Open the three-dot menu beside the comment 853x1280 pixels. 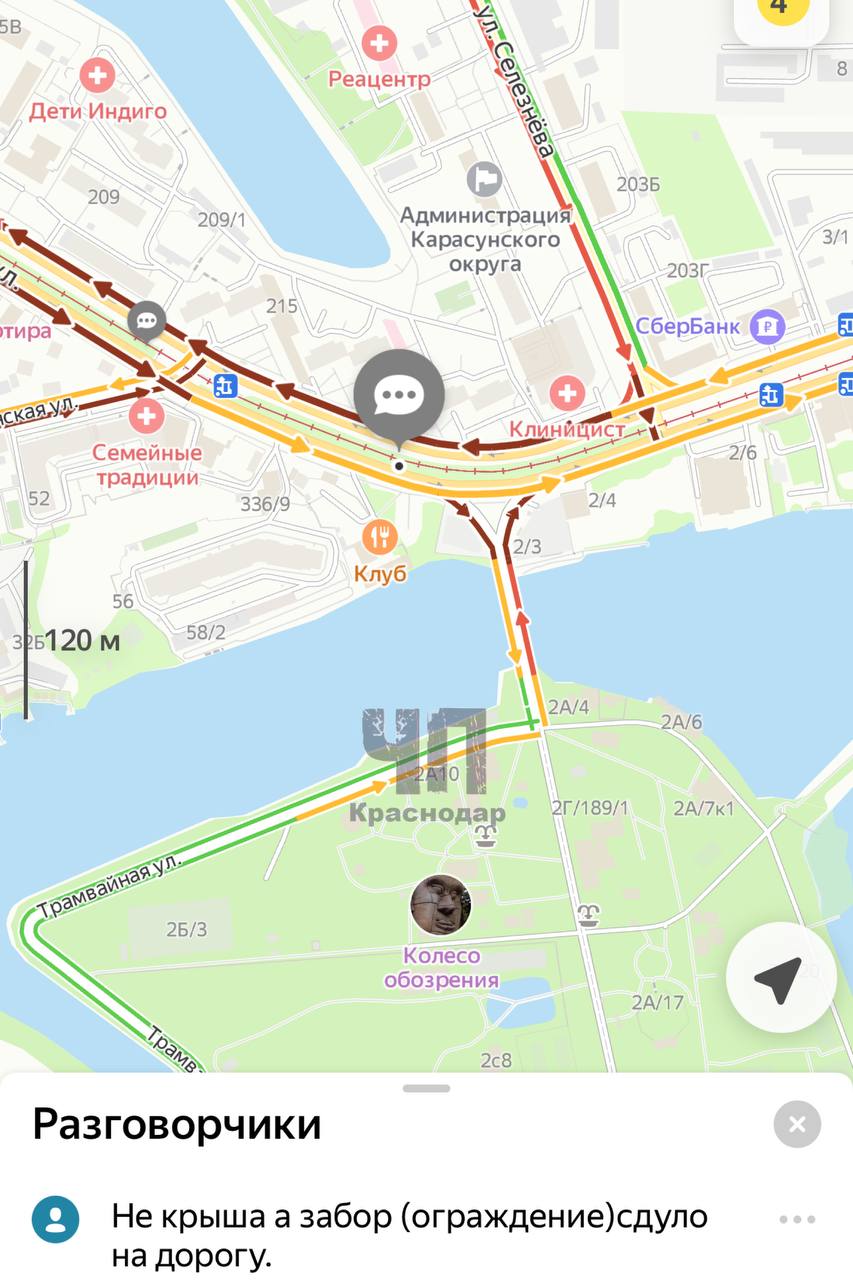pyautogui.click(x=795, y=1219)
